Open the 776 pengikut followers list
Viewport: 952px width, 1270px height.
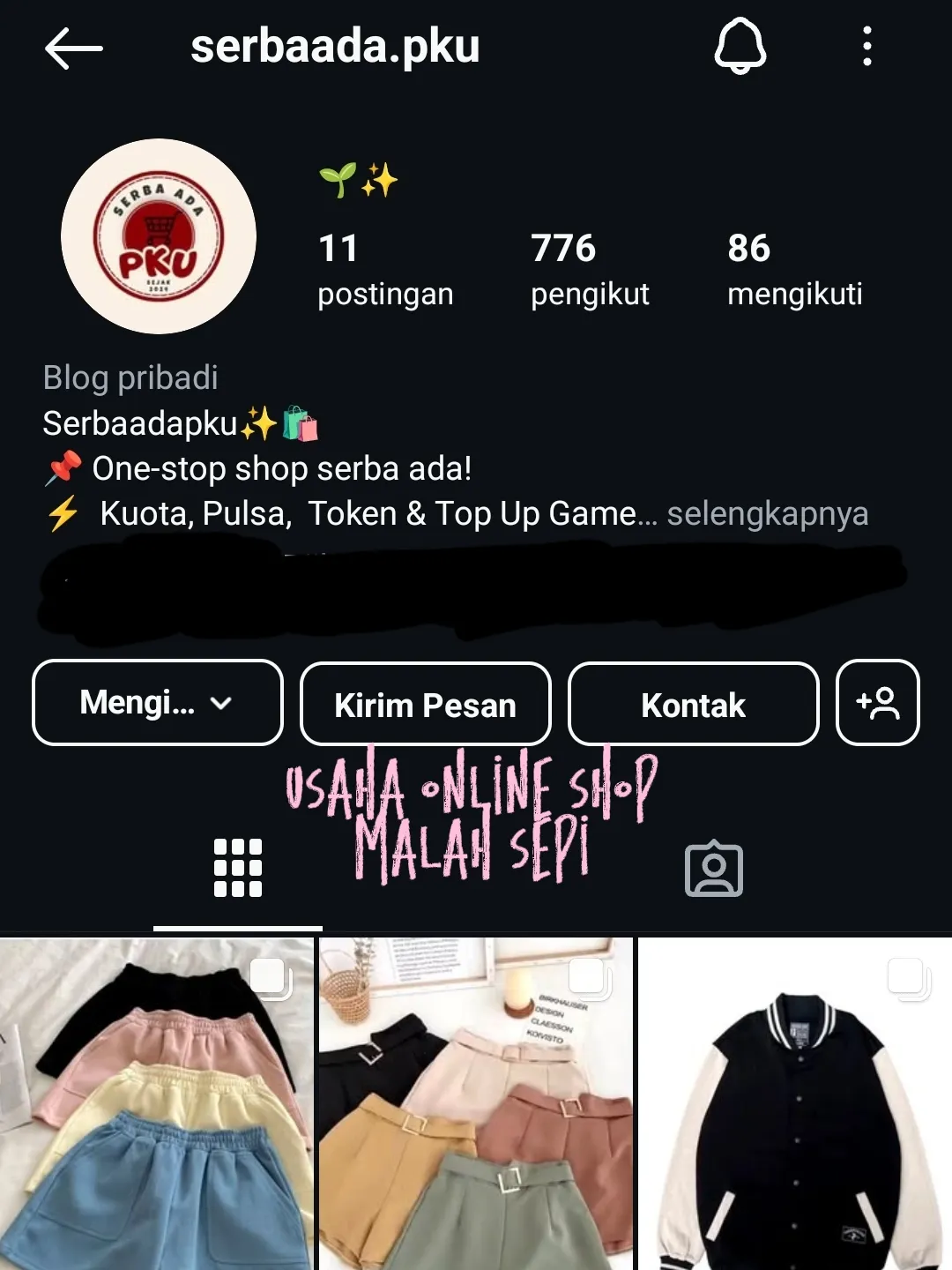590,269
